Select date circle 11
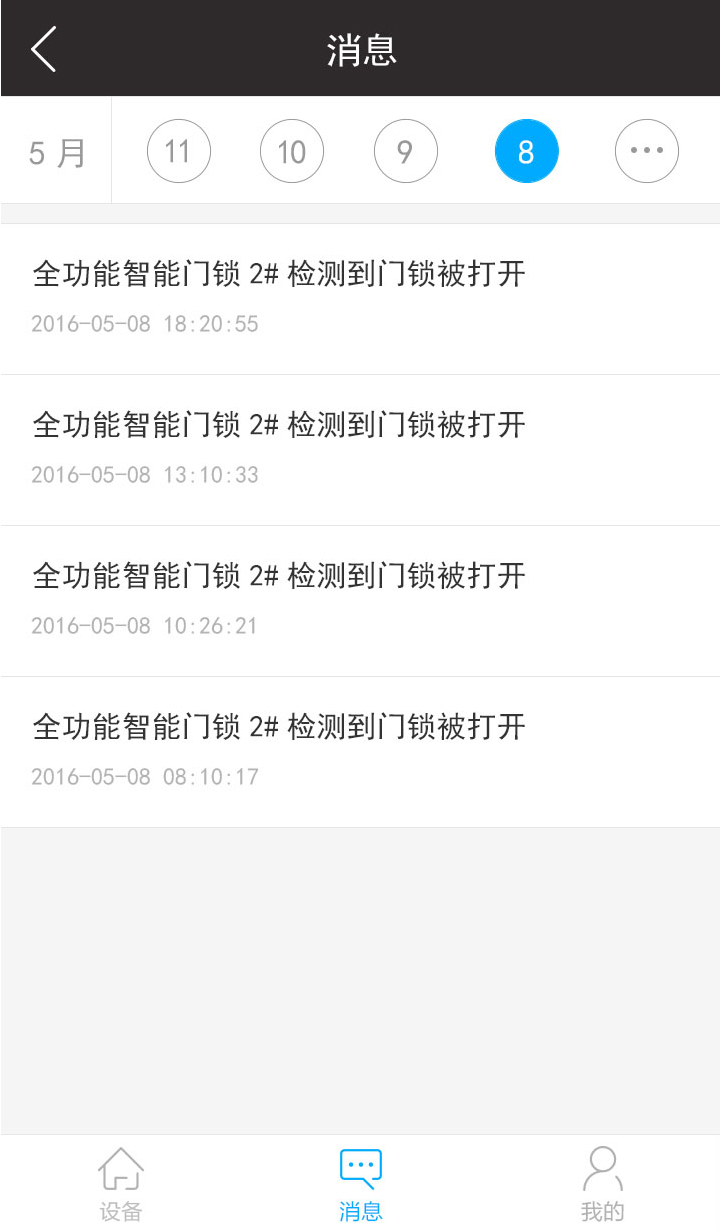This screenshot has width=720, height=1230. click(x=178, y=150)
